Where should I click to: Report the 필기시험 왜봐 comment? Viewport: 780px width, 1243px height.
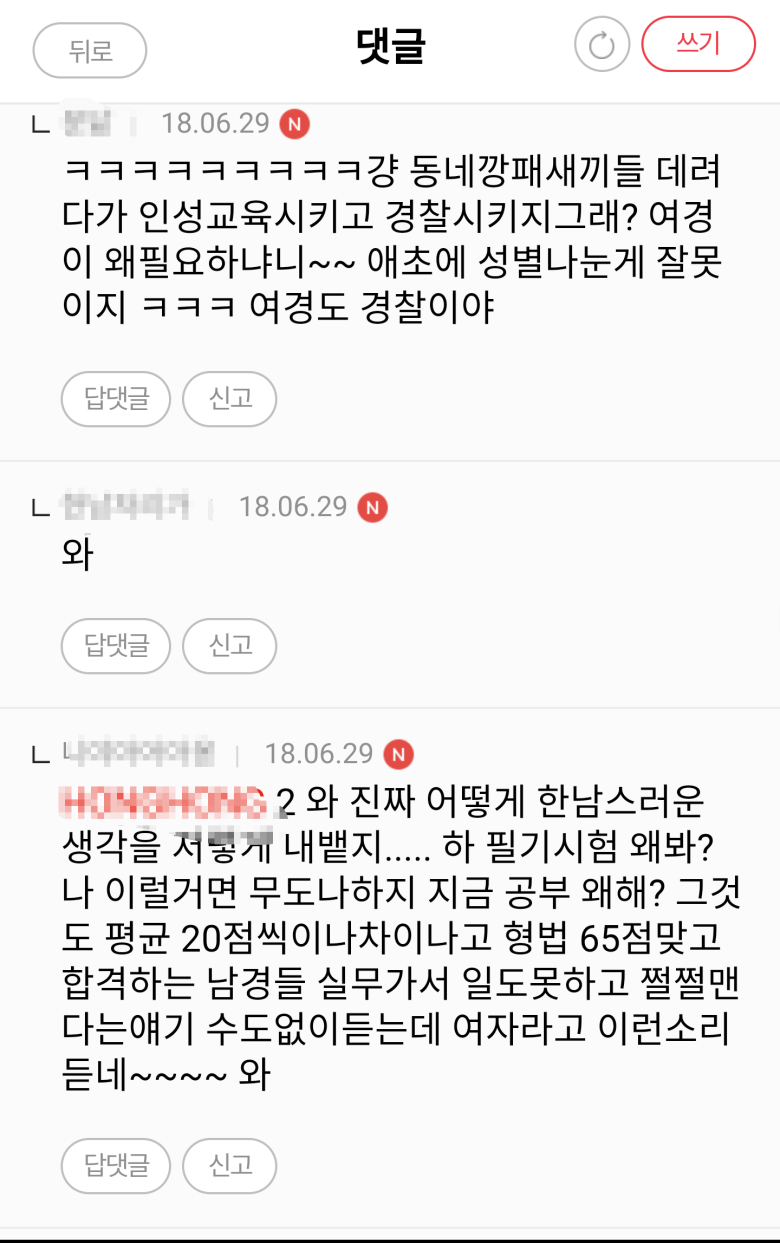(x=229, y=1165)
